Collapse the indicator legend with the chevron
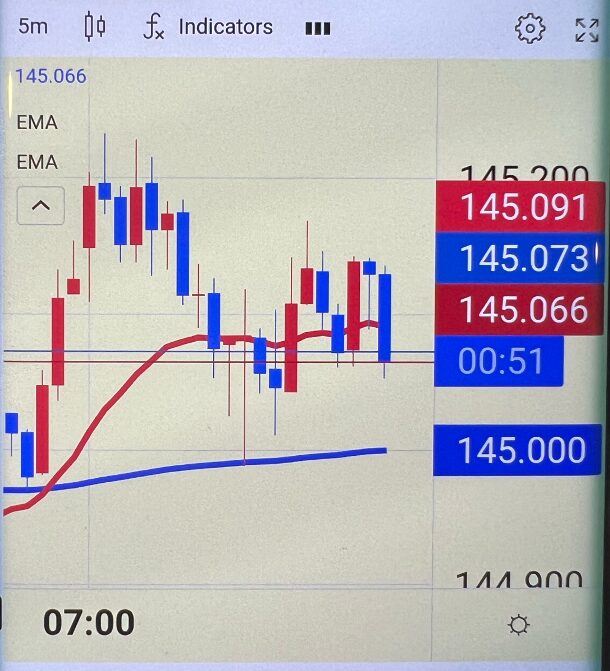The width and height of the screenshot is (610, 671). point(41,206)
